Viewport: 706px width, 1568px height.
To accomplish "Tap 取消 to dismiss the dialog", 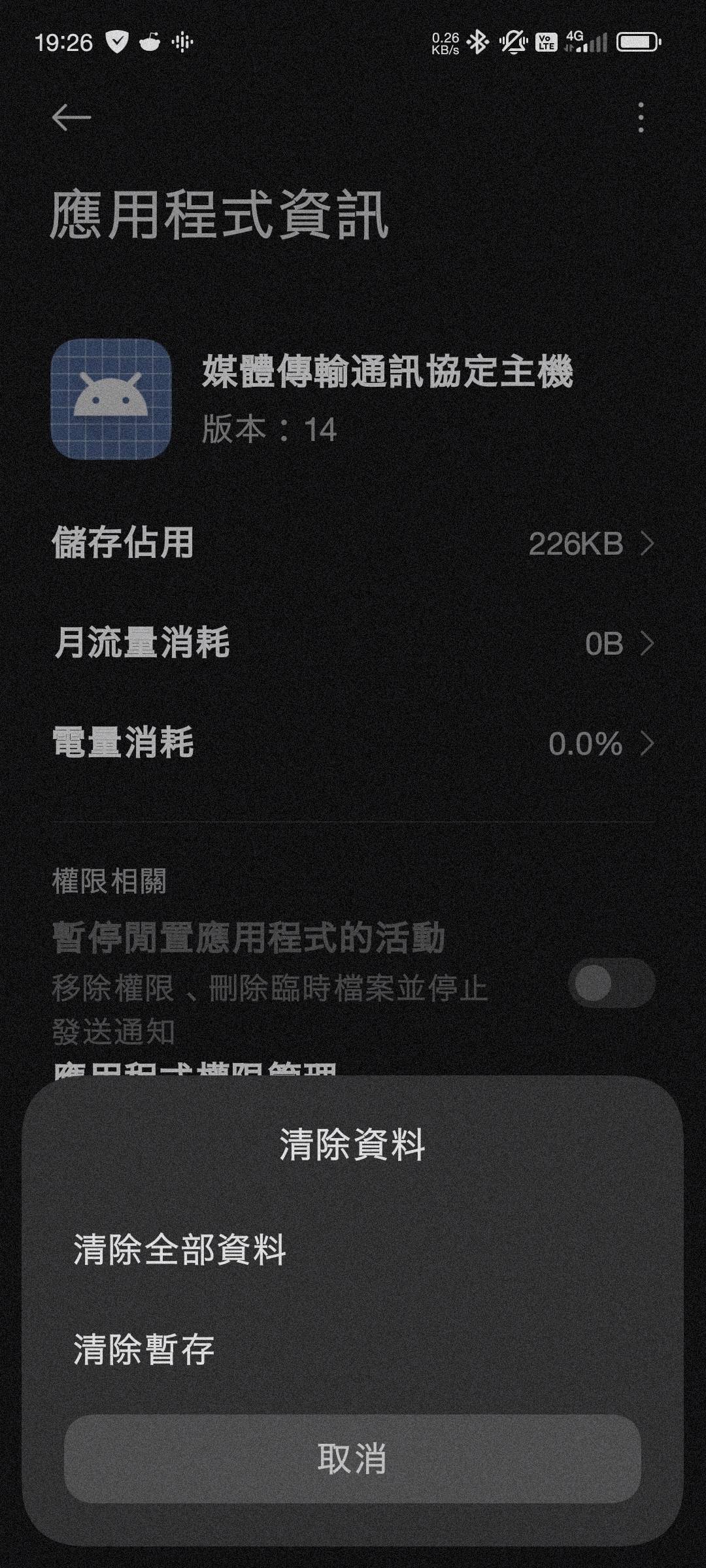I will pyautogui.click(x=352, y=1459).
